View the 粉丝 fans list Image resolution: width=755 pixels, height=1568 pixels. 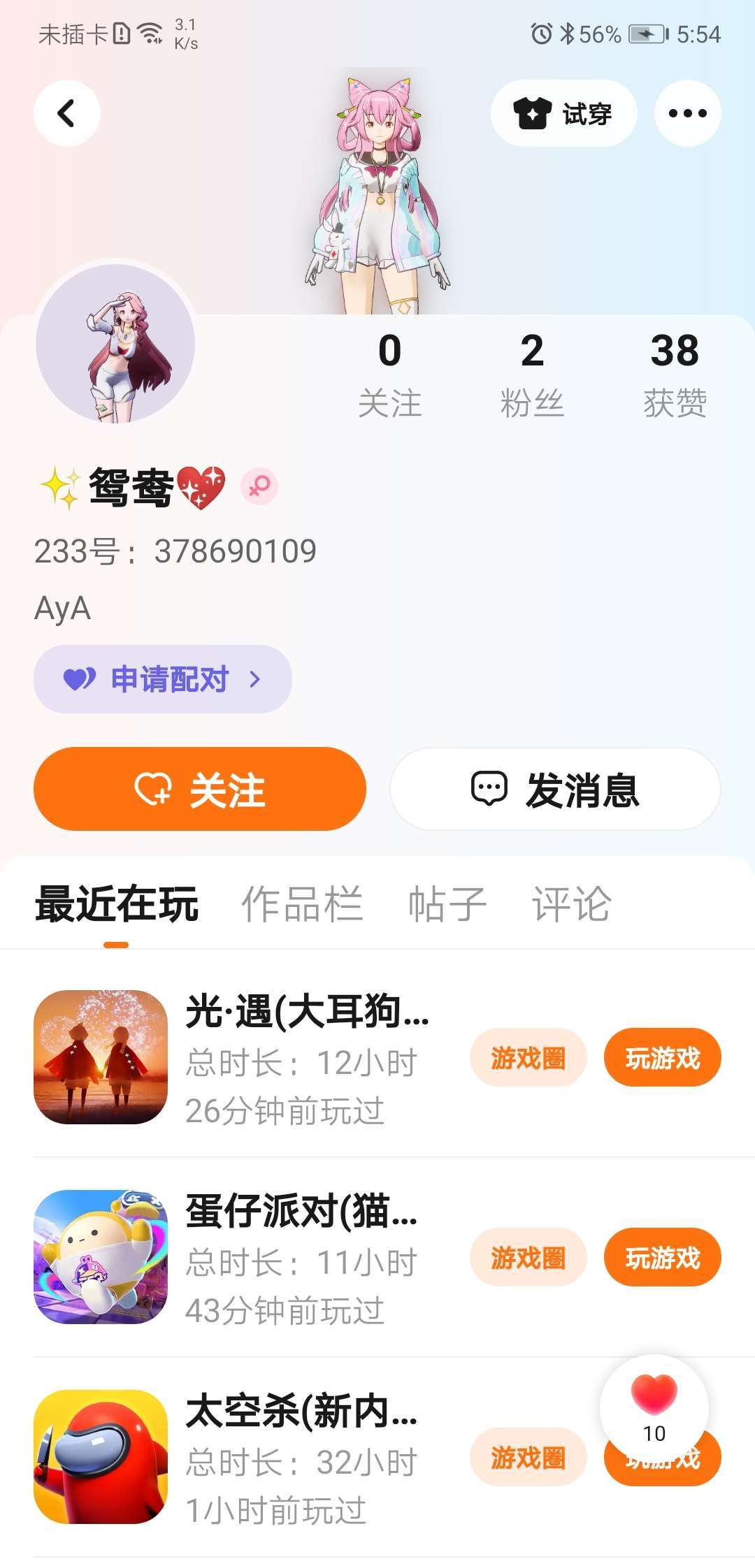tap(532, 375)
